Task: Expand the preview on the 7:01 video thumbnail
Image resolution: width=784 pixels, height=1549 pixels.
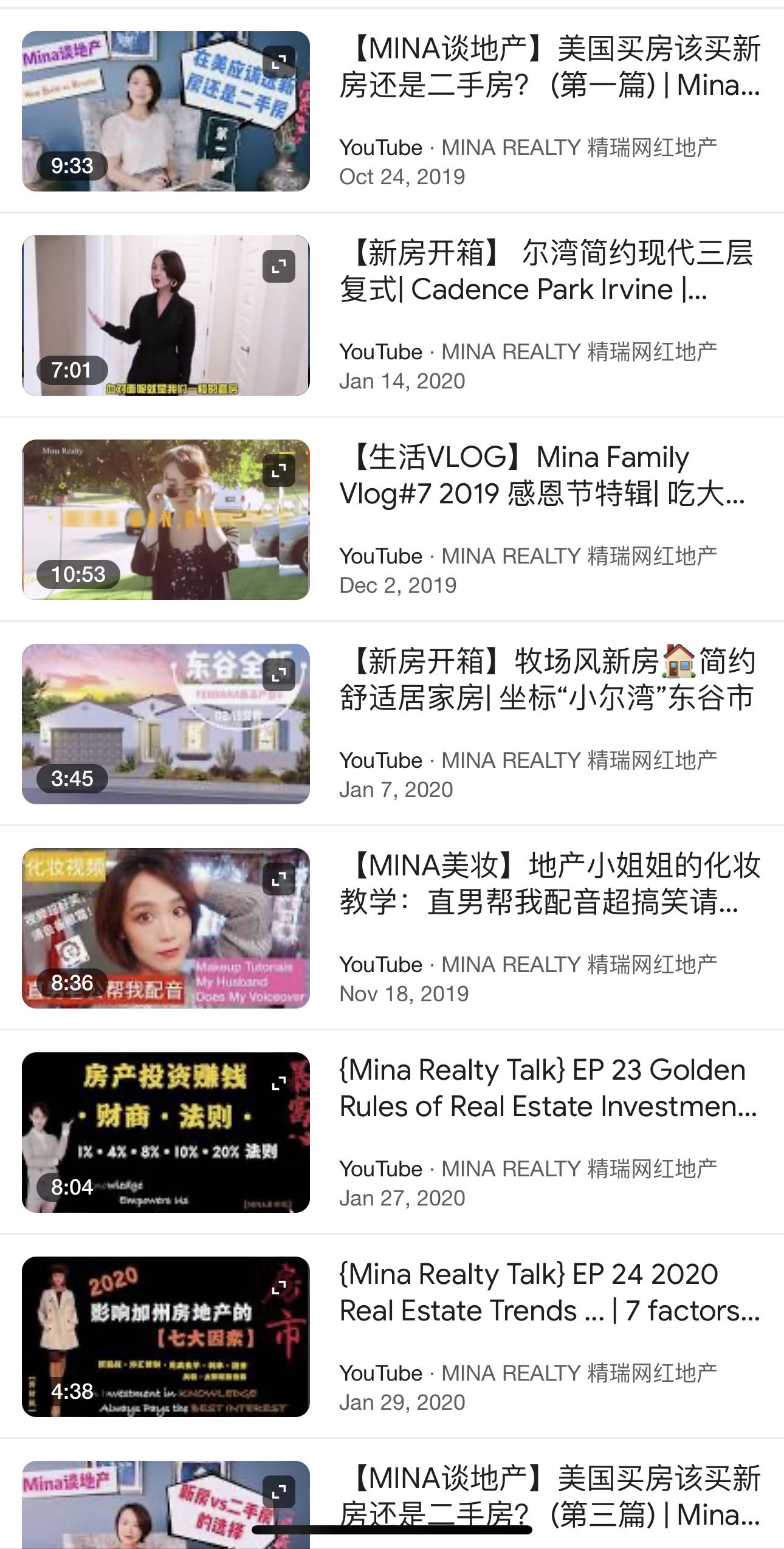Action: (279, 266)
